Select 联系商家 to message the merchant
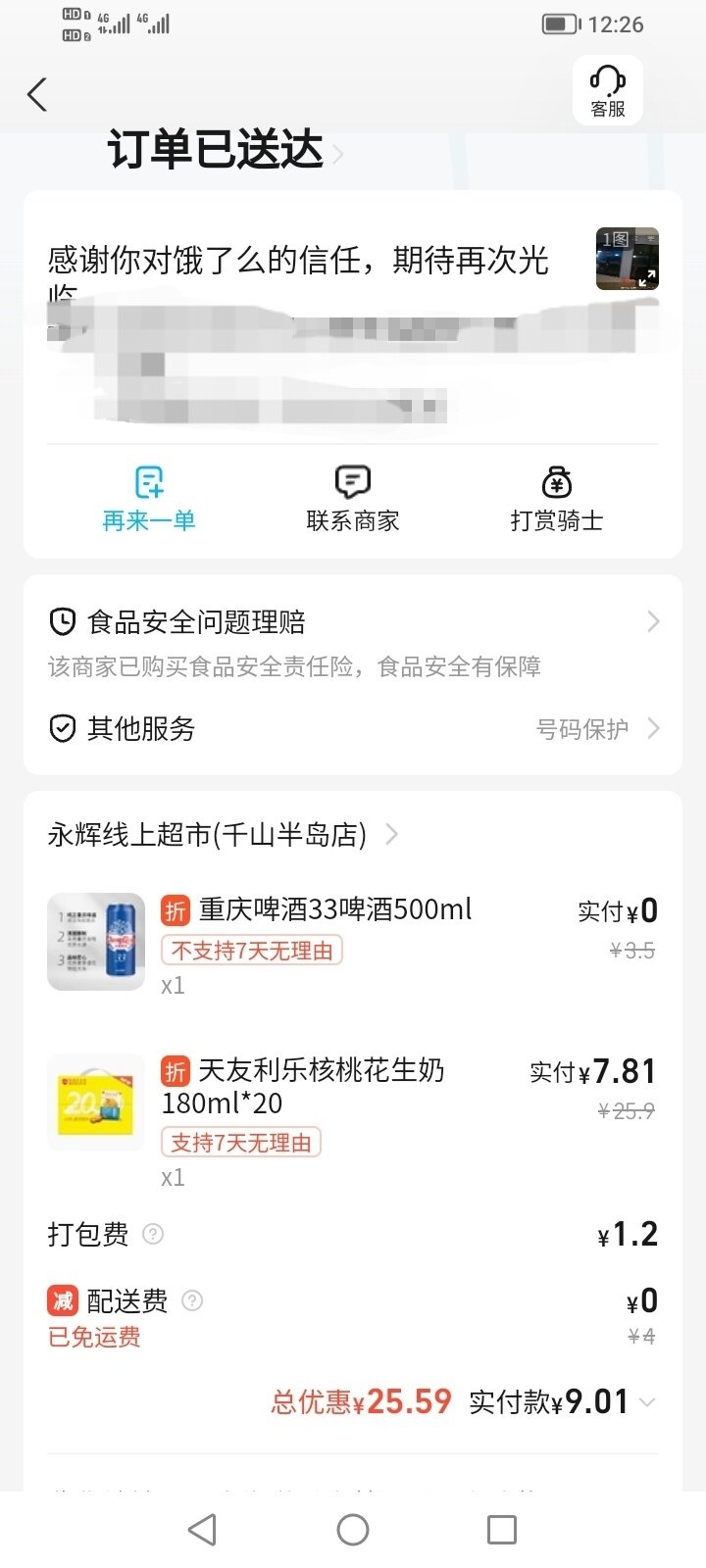This screenshot has height=1568, width=706. (353, 499)
